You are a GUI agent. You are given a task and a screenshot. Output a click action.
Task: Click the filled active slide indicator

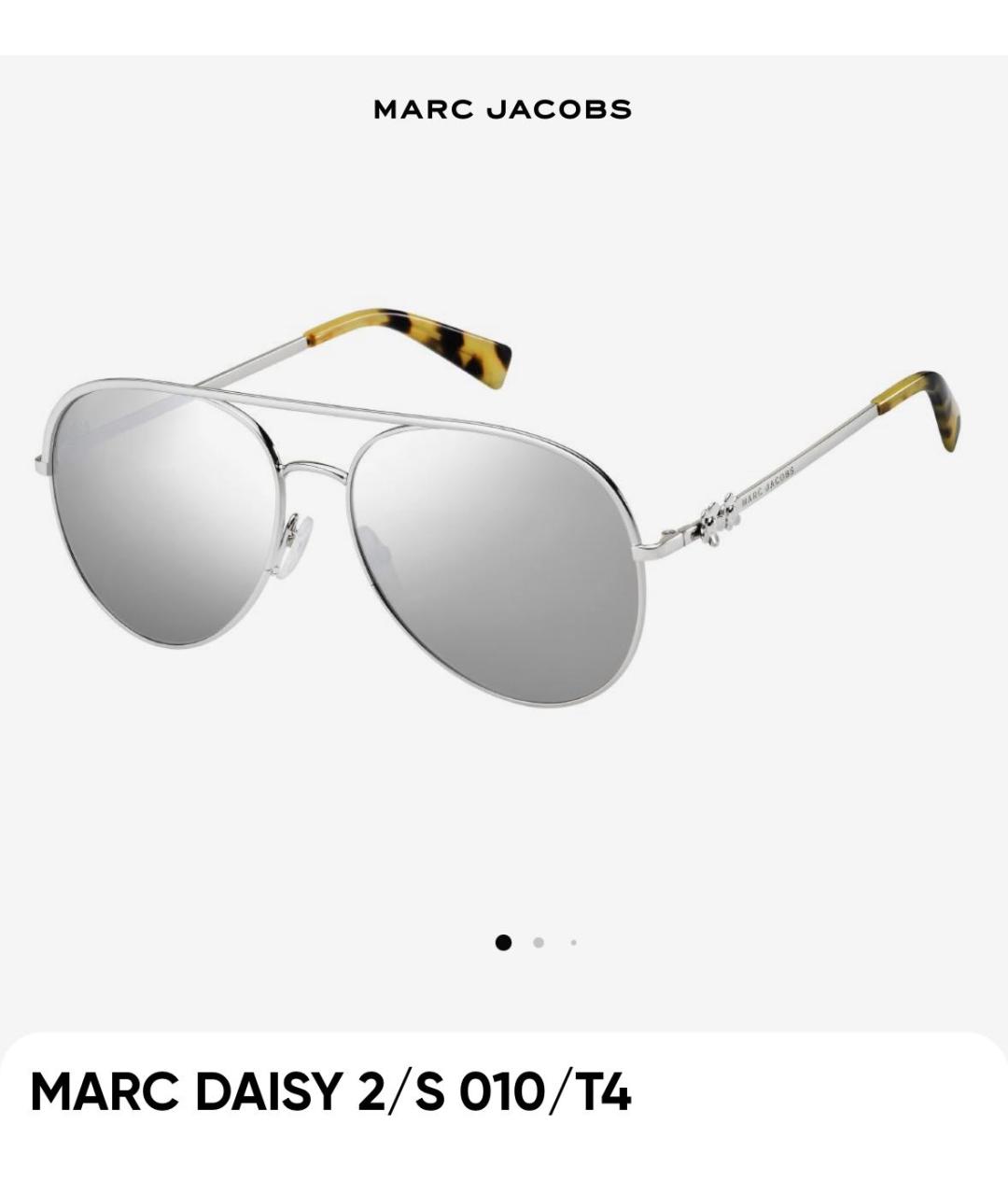coord(505,944)
